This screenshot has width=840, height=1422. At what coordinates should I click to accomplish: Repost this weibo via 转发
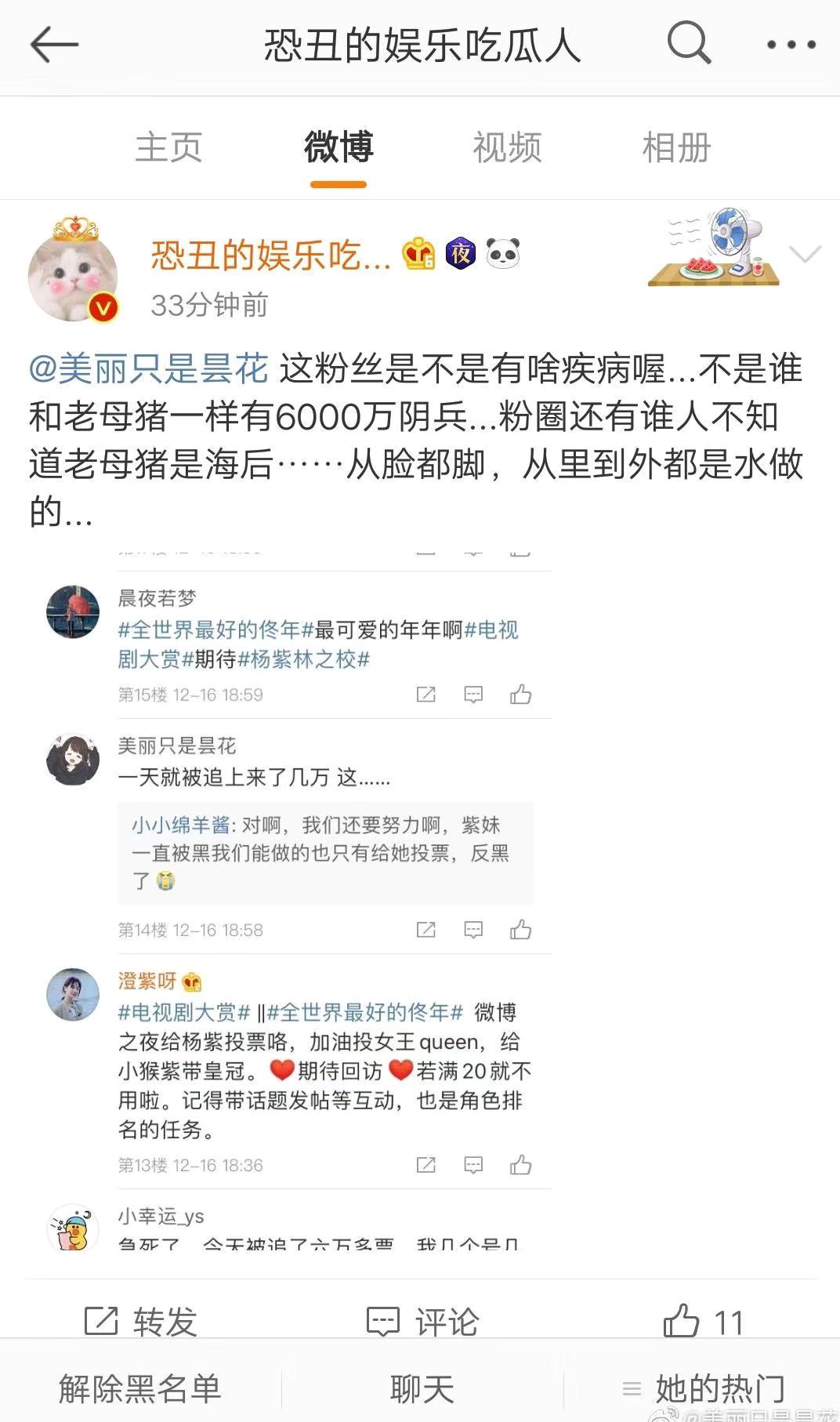tap(141, 1322)
